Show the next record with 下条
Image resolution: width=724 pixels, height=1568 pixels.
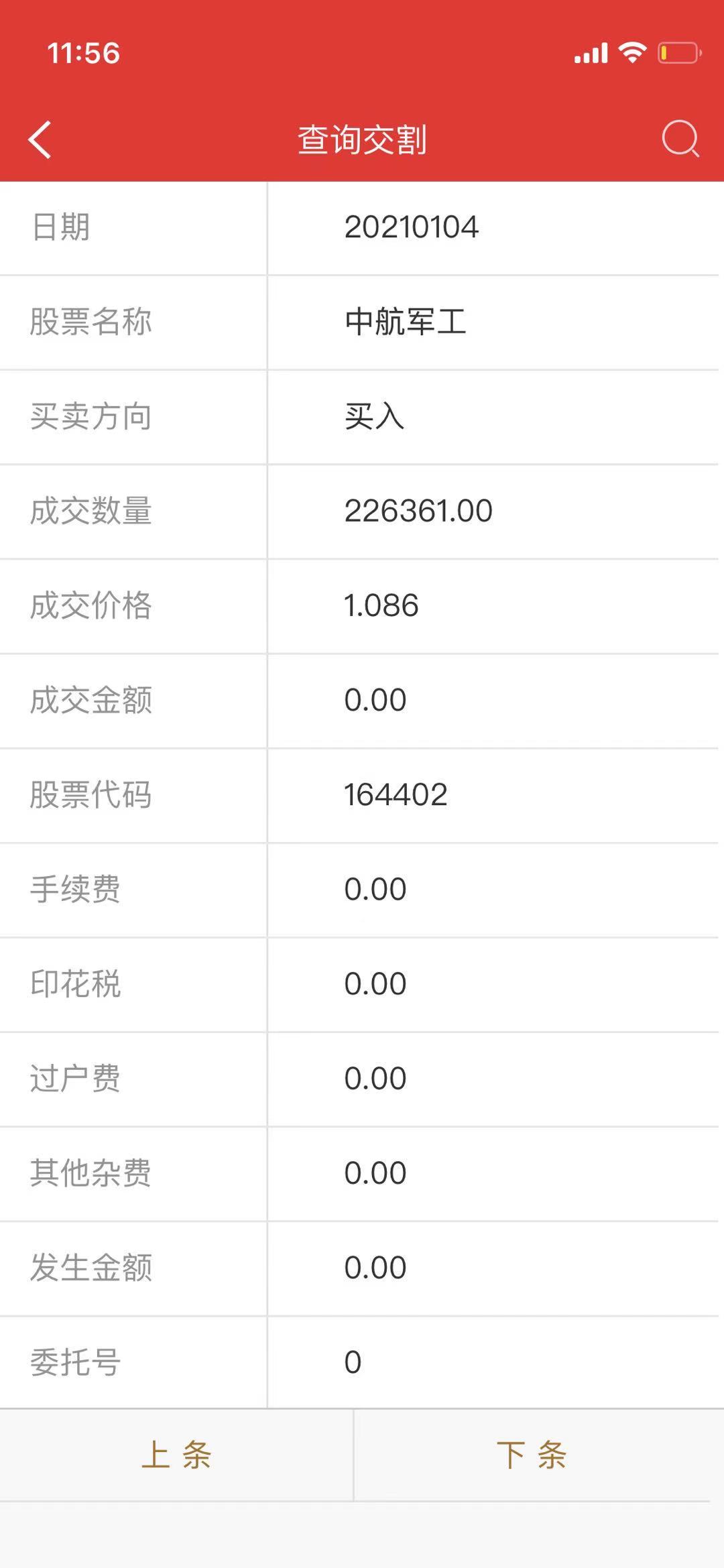(532, 1455)
